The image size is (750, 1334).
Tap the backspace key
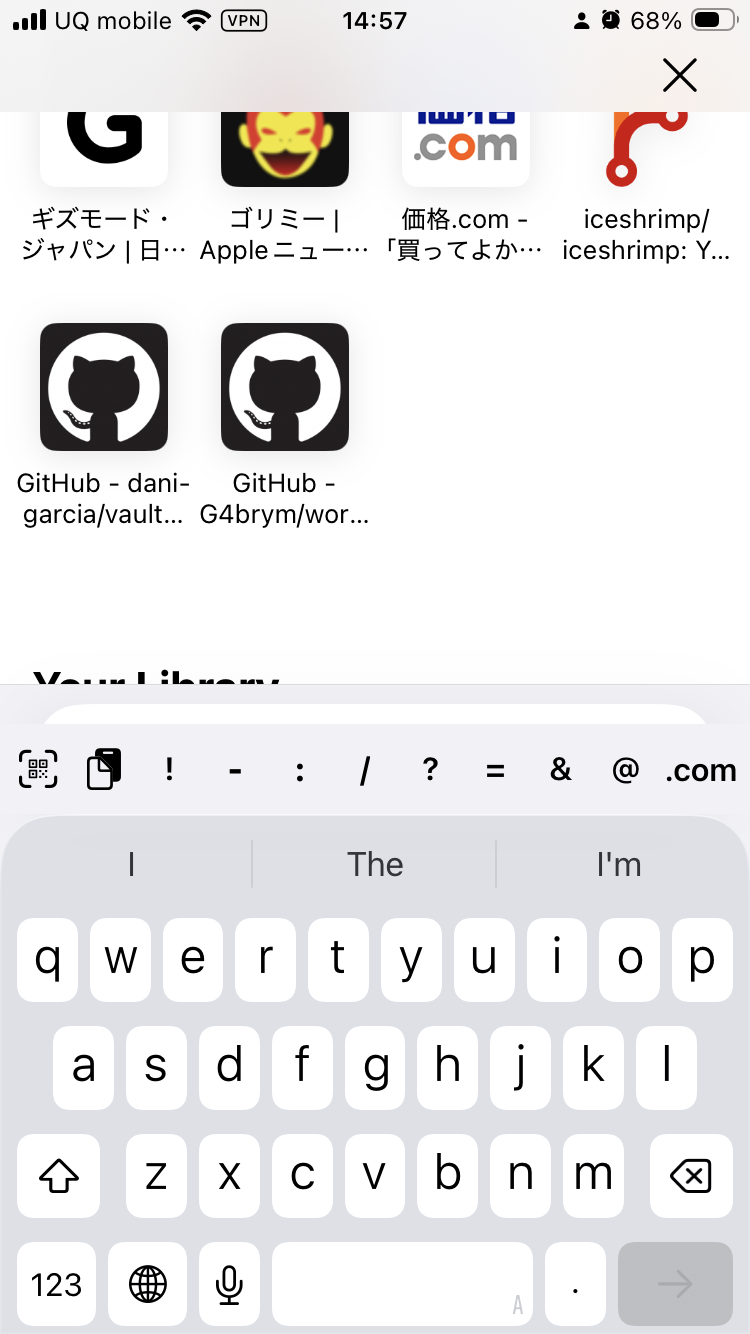point(691,1176)
